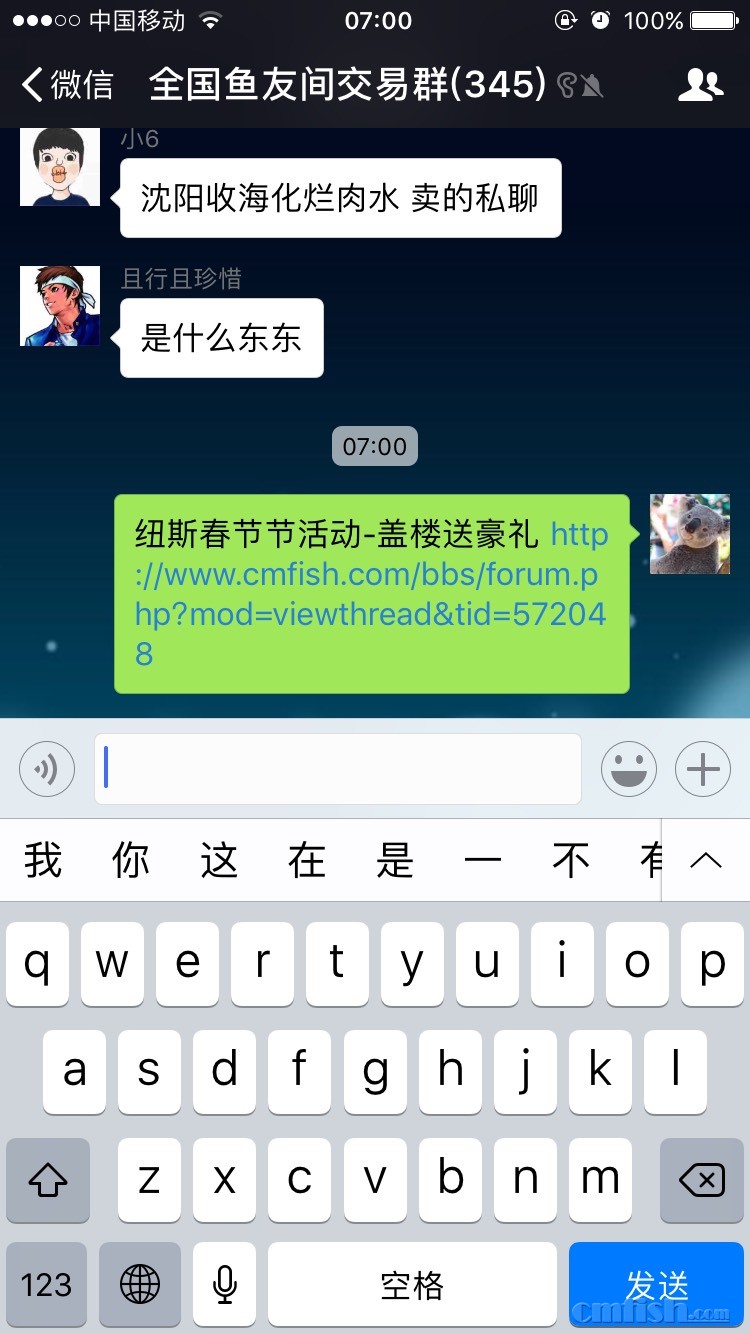Open 且行且珍惜's profile avatar

[x=60, y=306]
